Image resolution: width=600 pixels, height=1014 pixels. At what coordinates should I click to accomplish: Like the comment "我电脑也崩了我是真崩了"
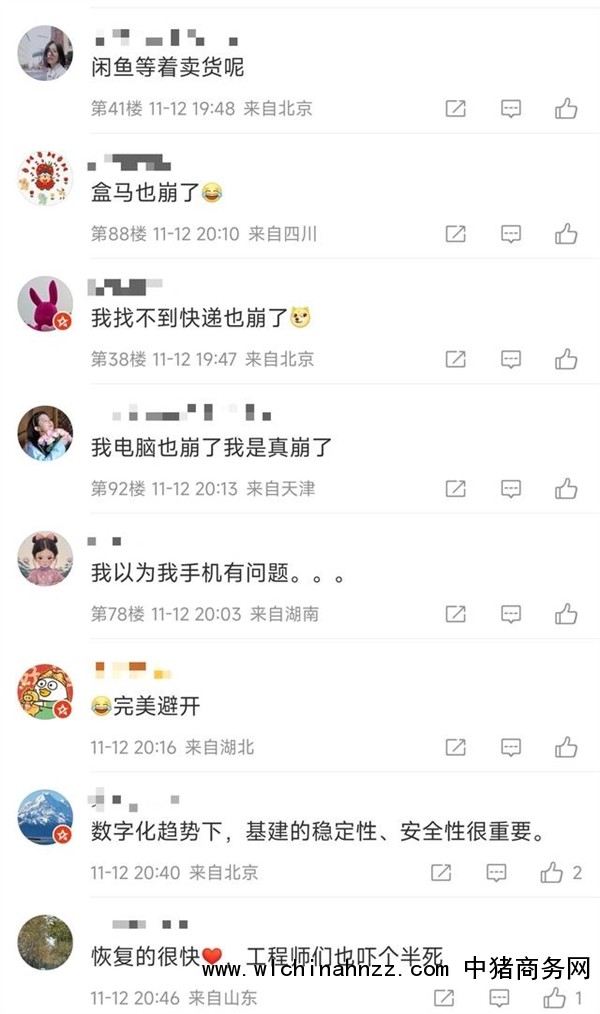tap(566, 488)
